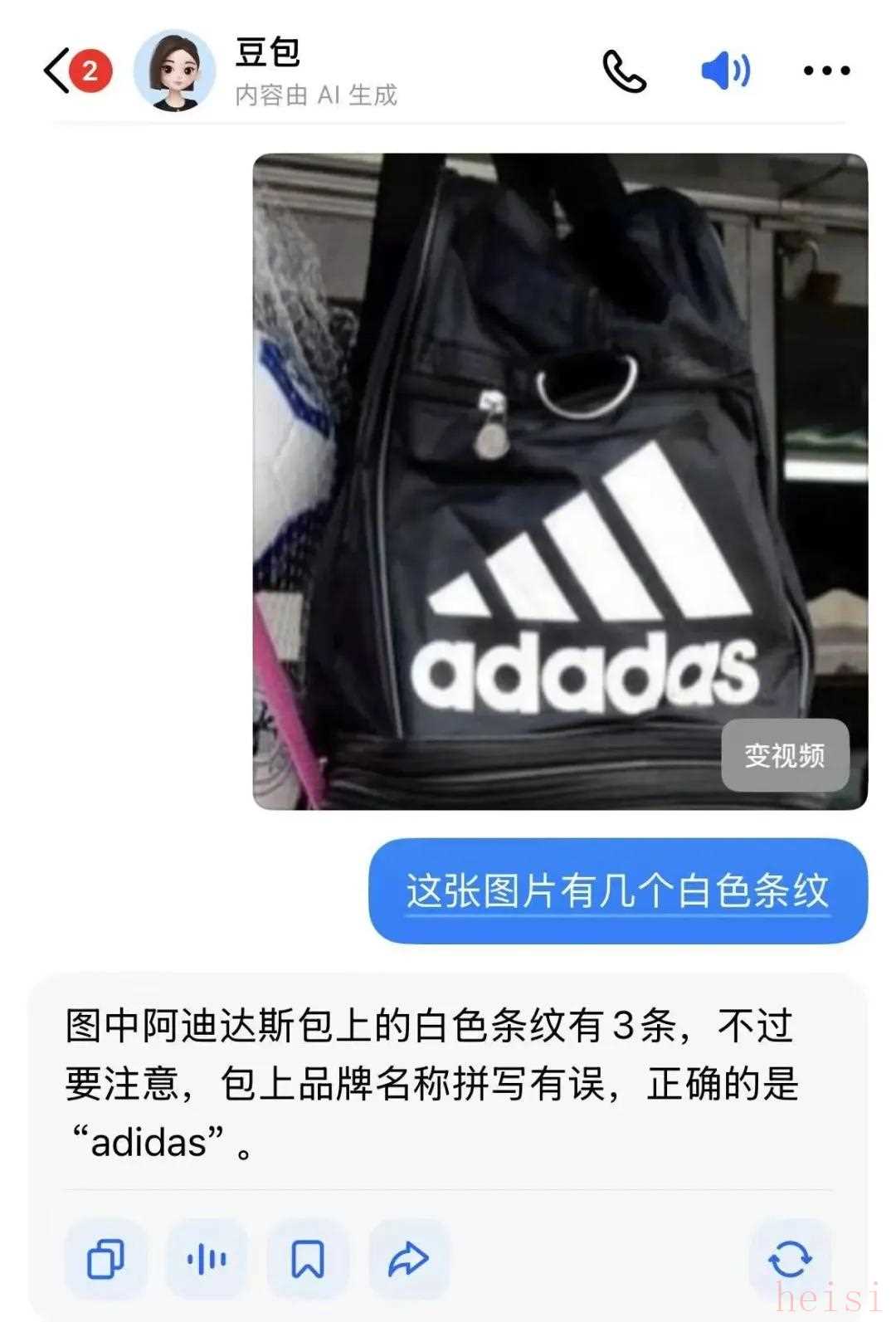Copy the AI reply text
Viewport: 896px width, 1322px height.
pyautogui.click(x=106, y=1259)
